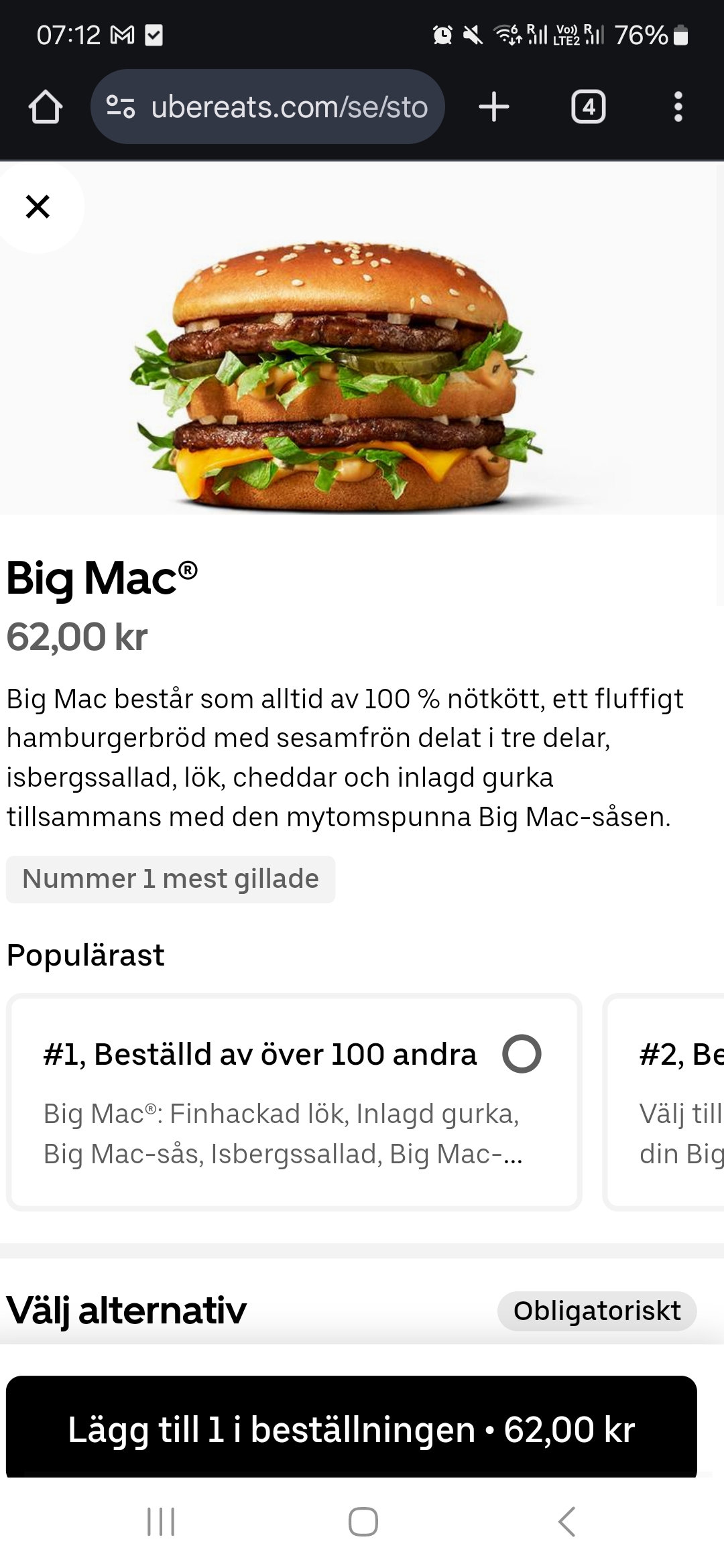The image size is (724, 1568).
Task: Open a new browser tab
Action: 494,107
